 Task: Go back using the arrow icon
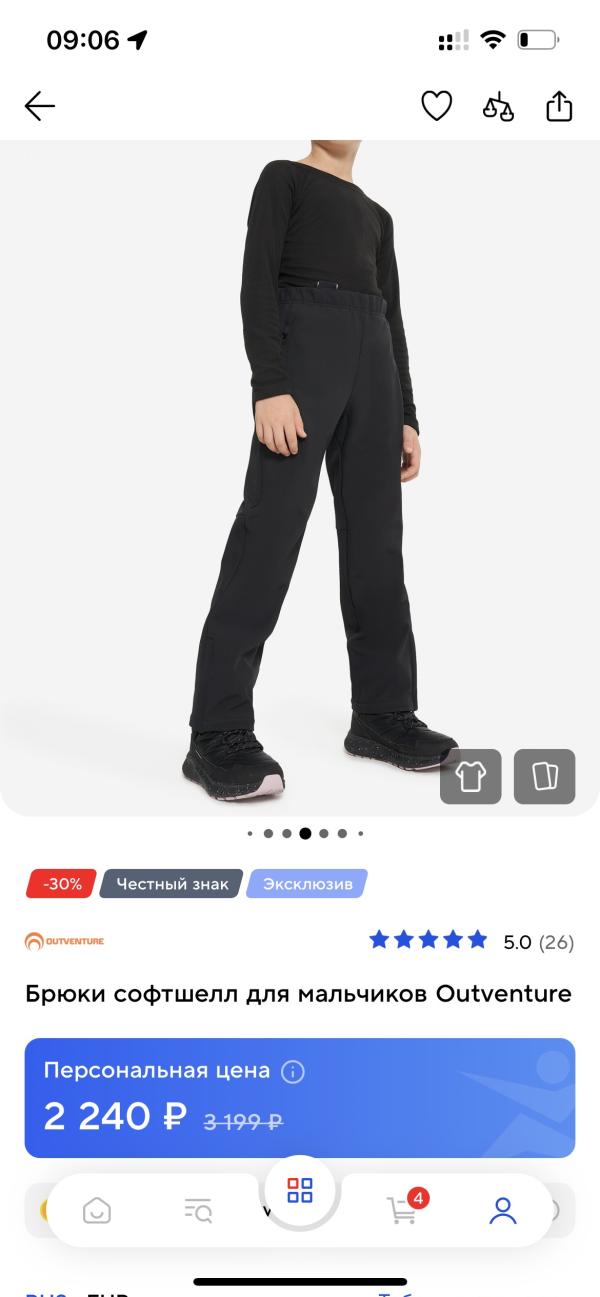click(40, 106)
